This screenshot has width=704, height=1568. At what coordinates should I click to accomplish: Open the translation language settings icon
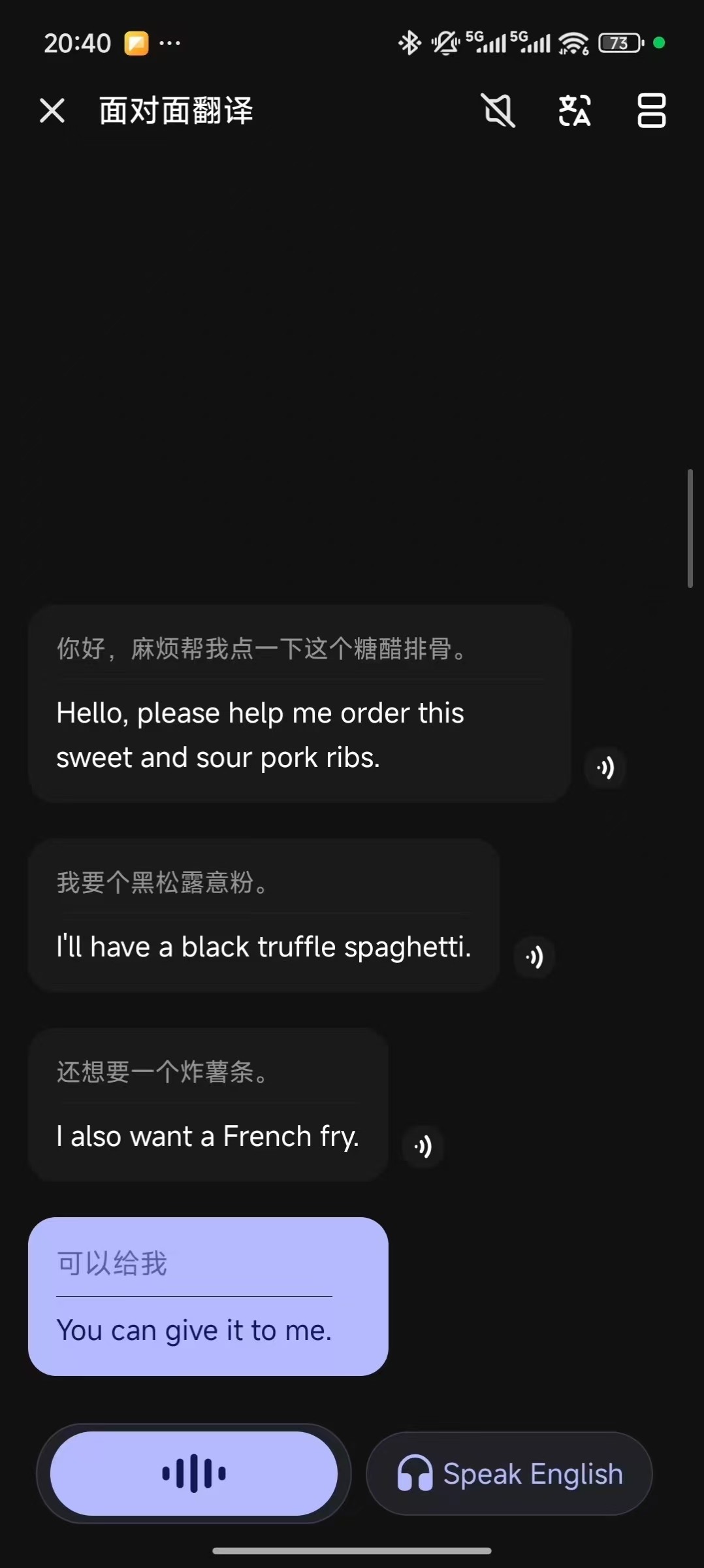[575, 110]
